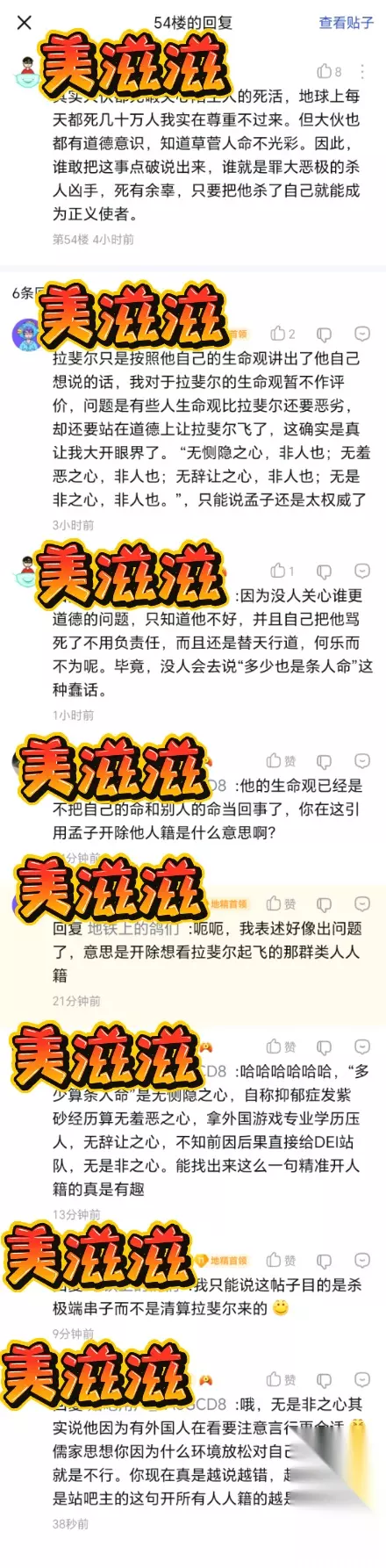The image size is (386, 1568).
Task: Dislike the reply starting 拉斐尔只是按照
Action: click(x=324, y=334)
